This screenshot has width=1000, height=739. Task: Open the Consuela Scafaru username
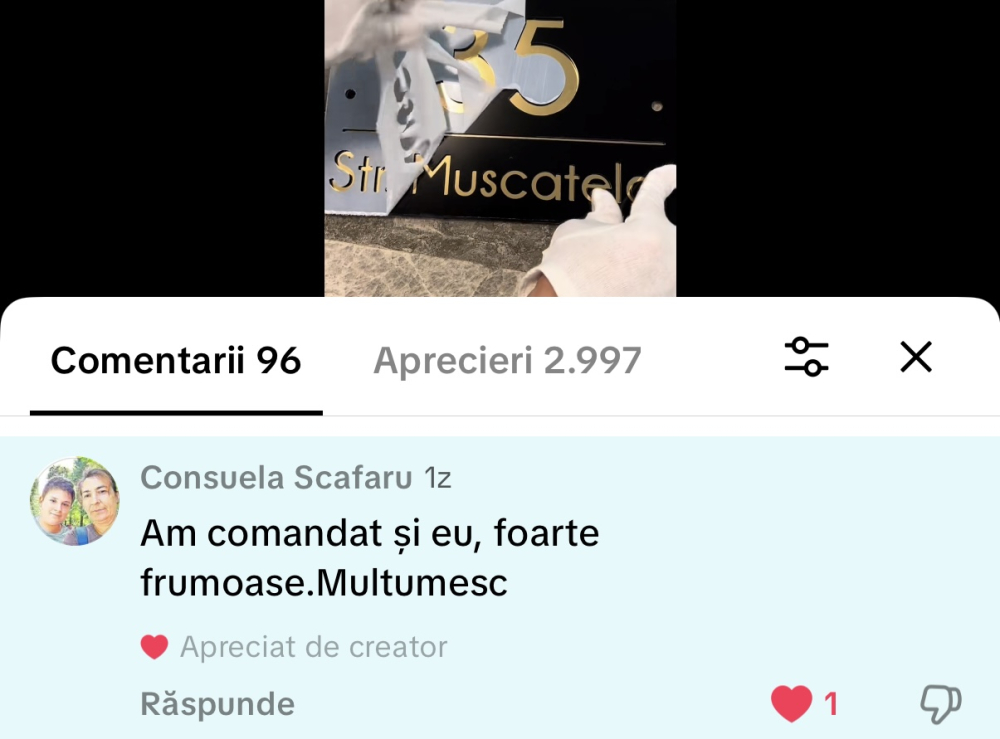[x=276, y=478]
